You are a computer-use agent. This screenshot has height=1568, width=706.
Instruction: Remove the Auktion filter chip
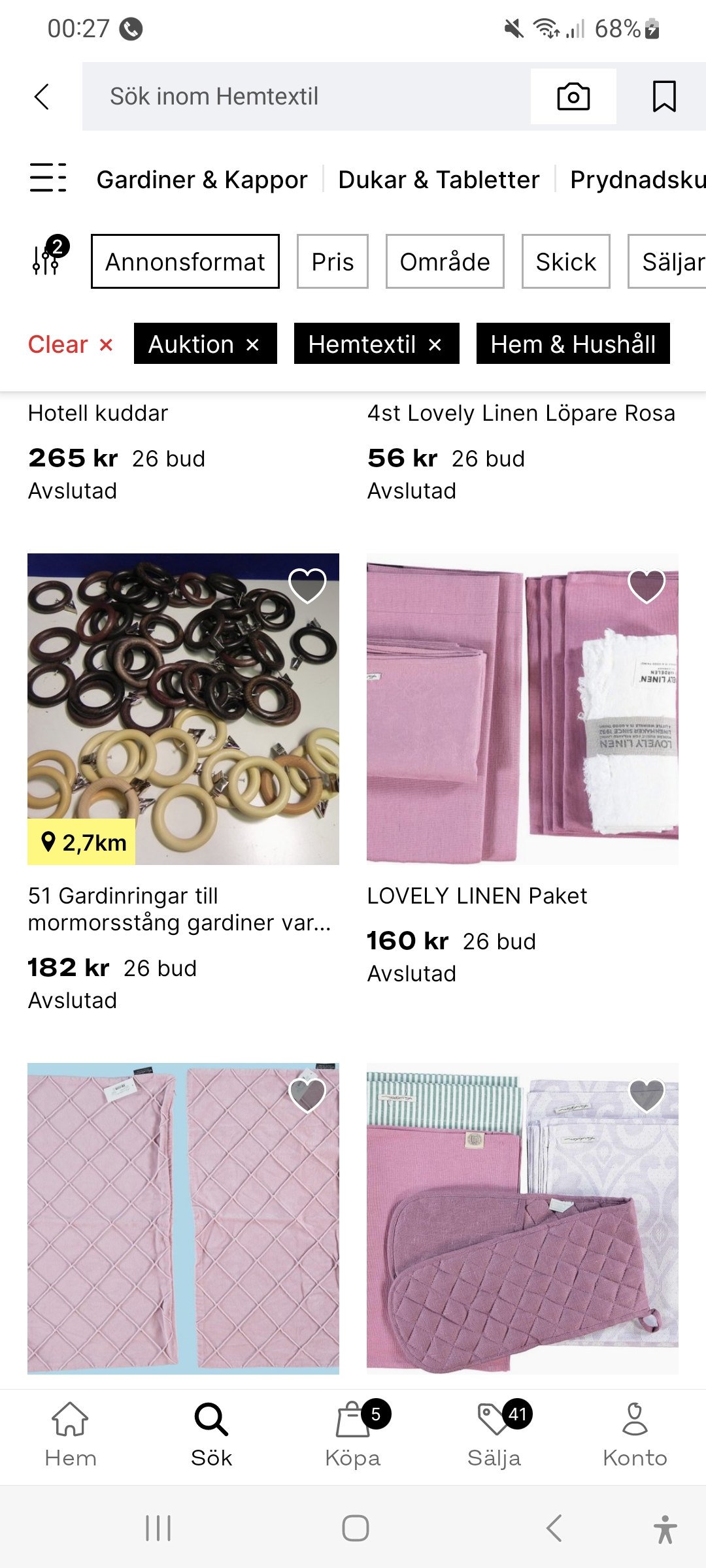point(253,344)
